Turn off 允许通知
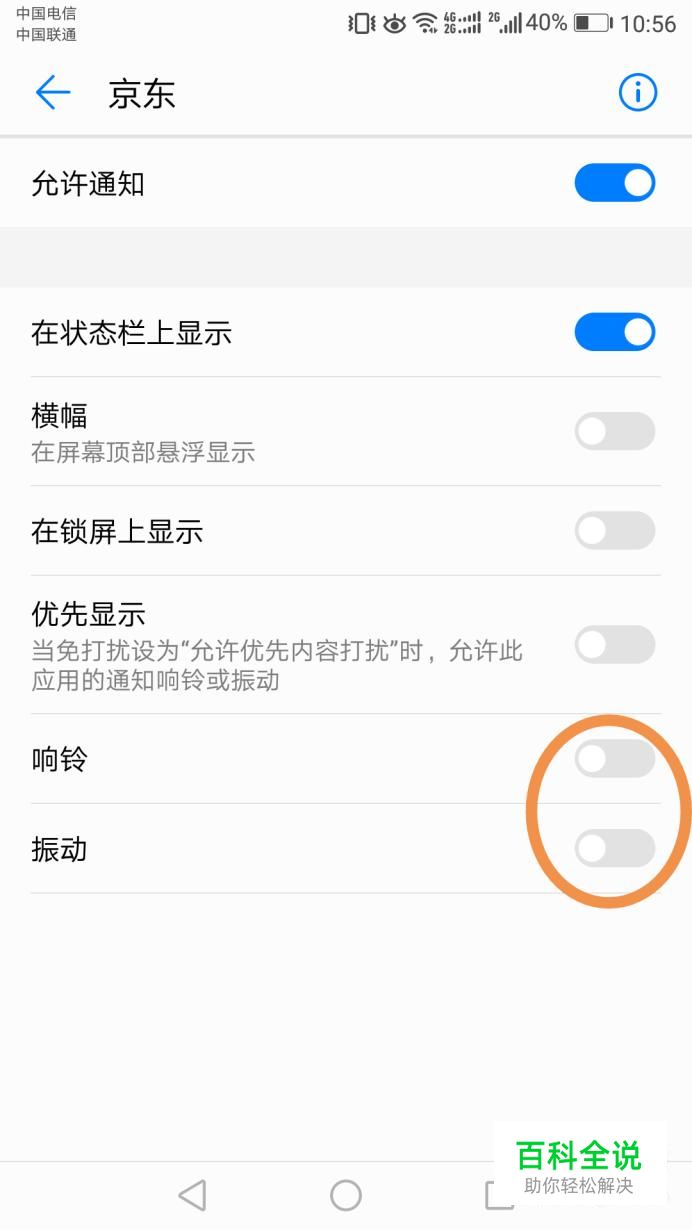 click(615, 184)
